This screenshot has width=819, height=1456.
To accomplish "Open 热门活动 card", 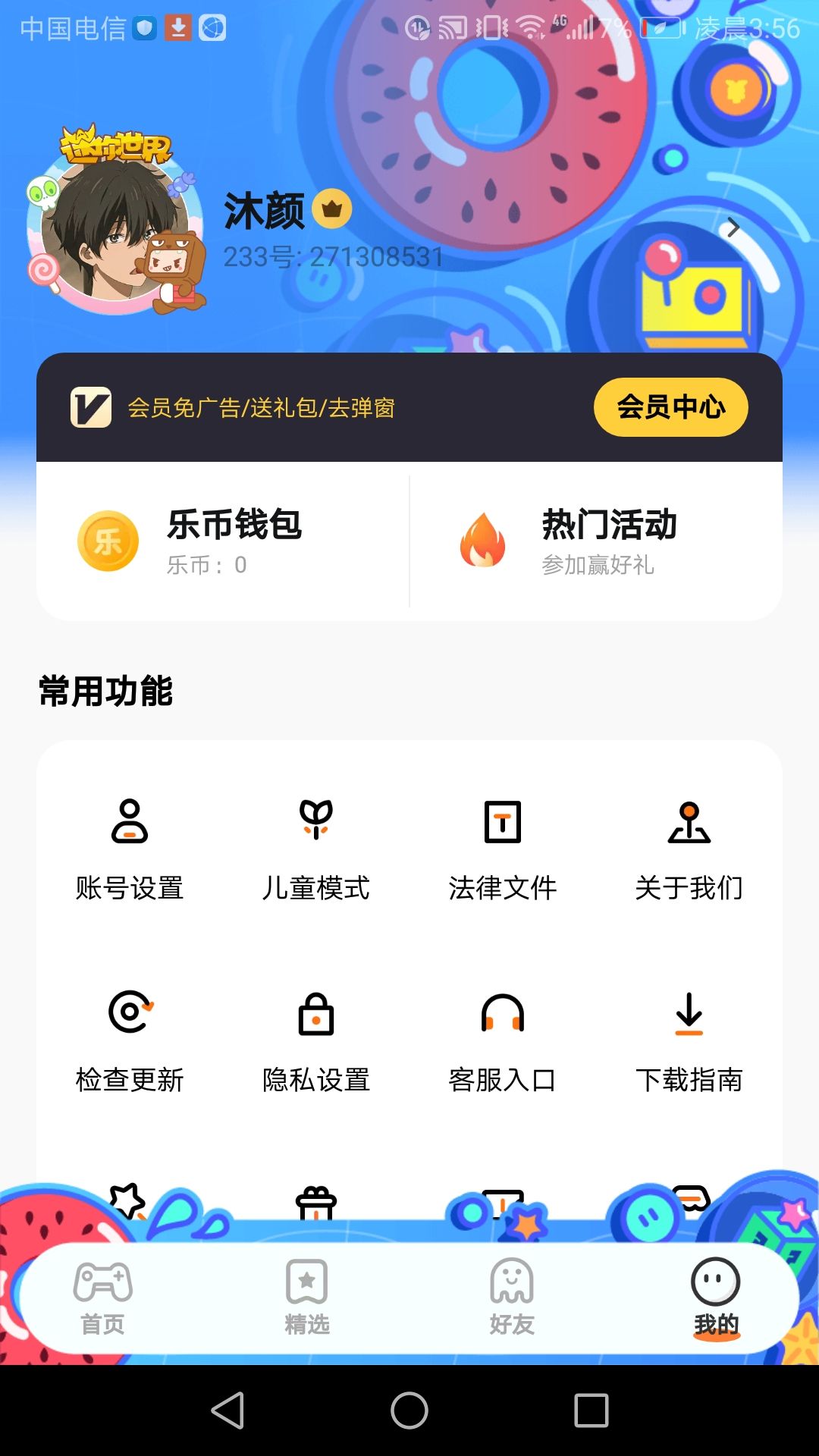I will pos(596,541).
